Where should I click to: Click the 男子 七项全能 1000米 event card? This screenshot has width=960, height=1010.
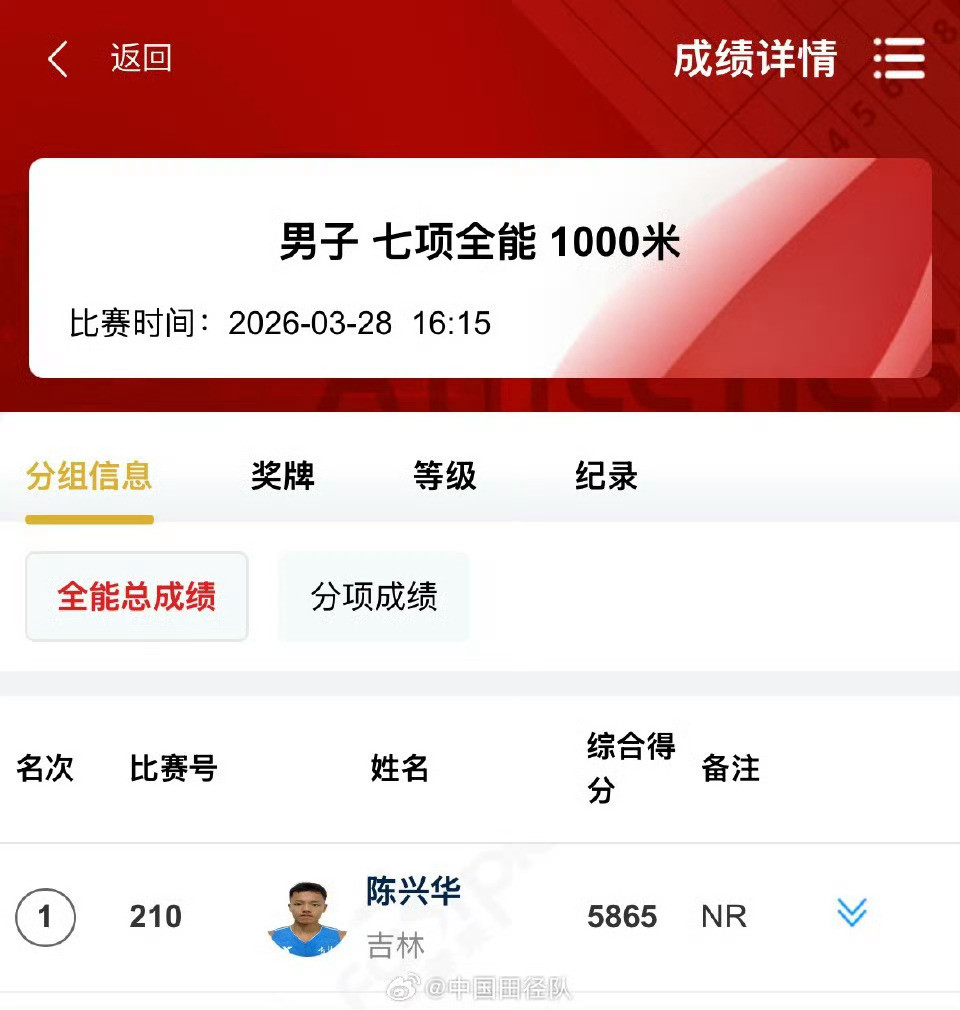tap(480, 243)
